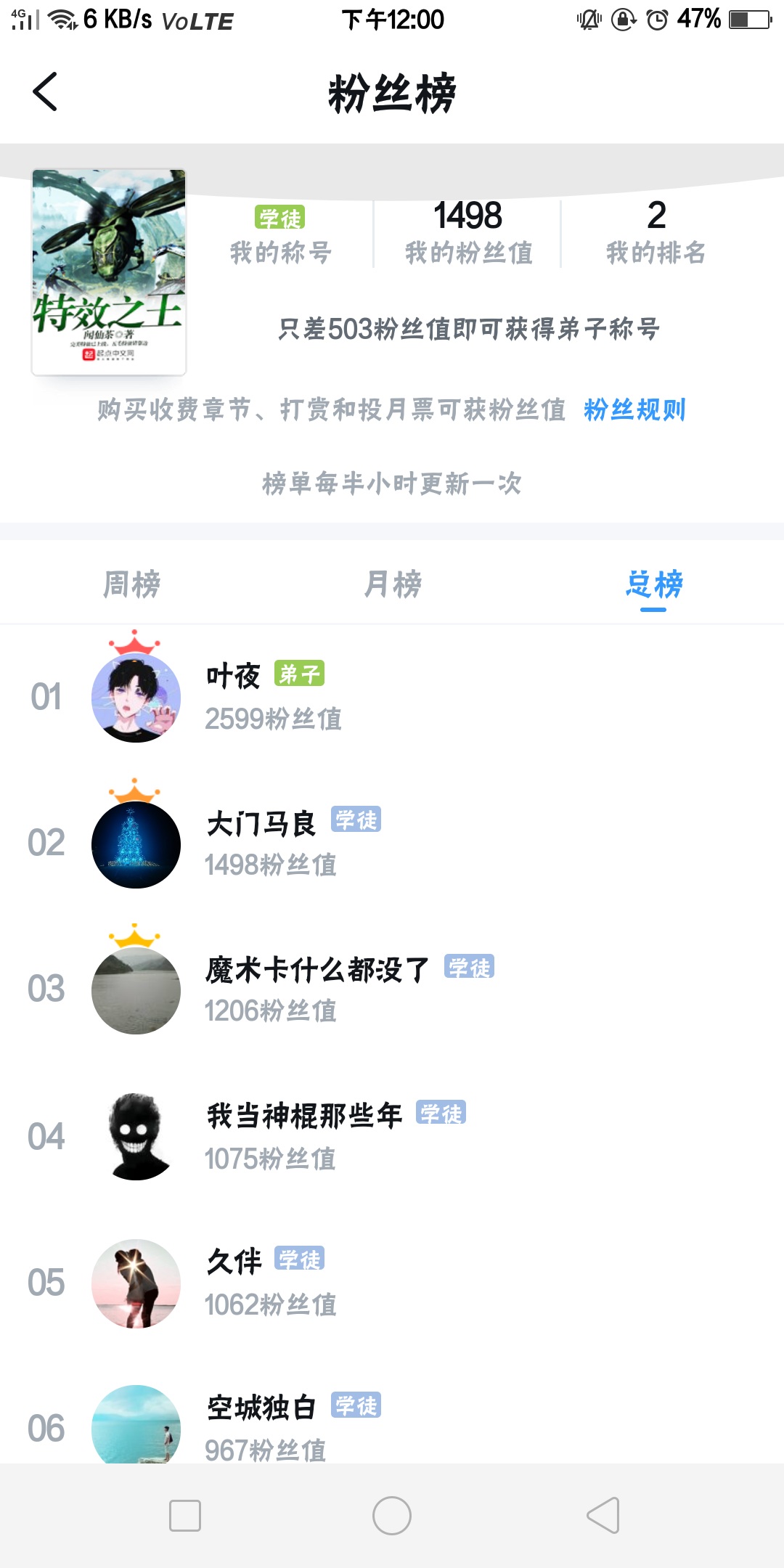The image size is (784, 1568).
Task: Open the 粉丝规则 link
Action: pos(634,409)
